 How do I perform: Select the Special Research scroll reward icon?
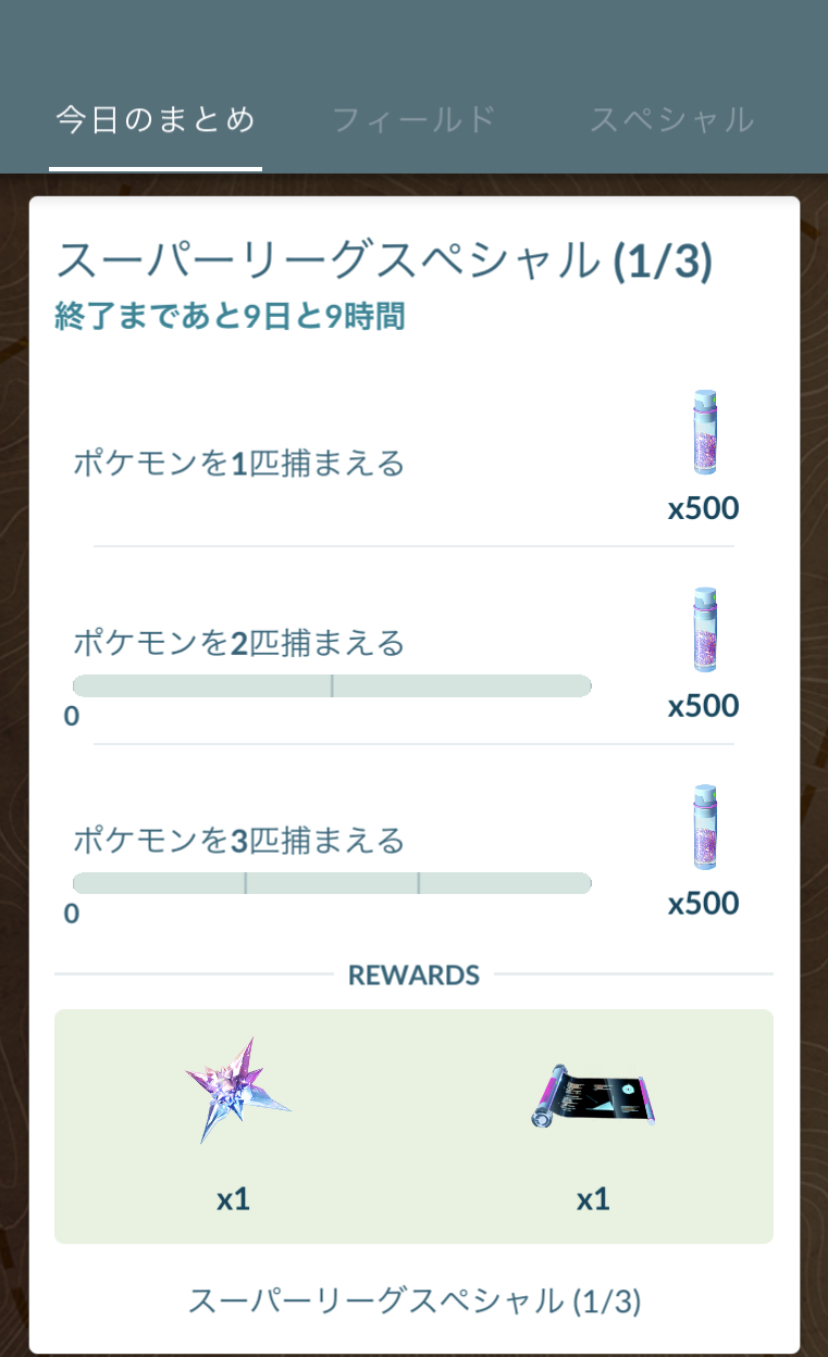[x=592, y=1098]
